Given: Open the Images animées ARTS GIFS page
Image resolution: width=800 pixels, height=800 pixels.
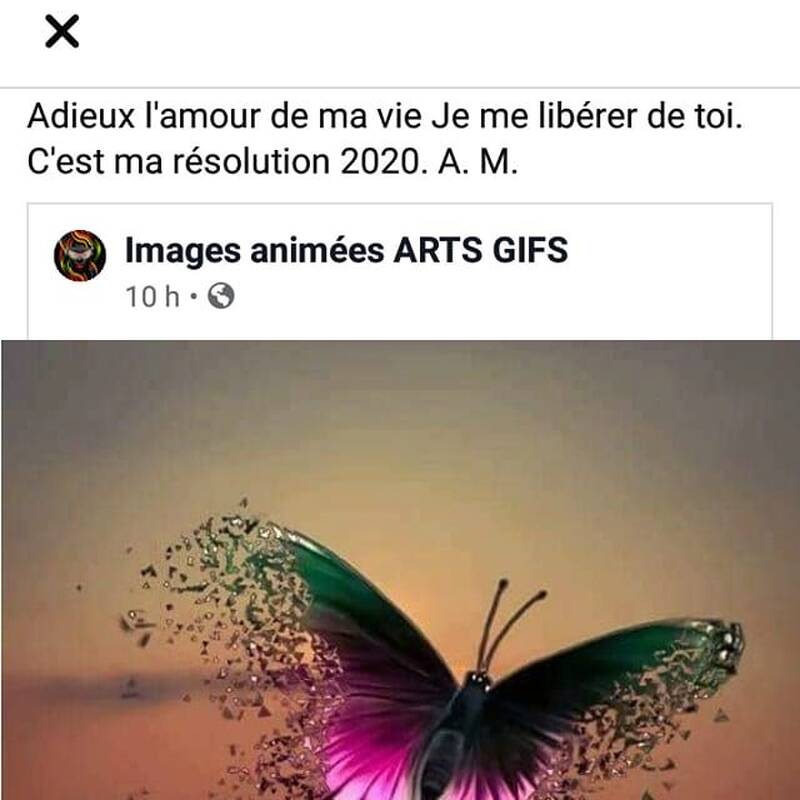Looking at the screenshot, I should click(346, 252).
